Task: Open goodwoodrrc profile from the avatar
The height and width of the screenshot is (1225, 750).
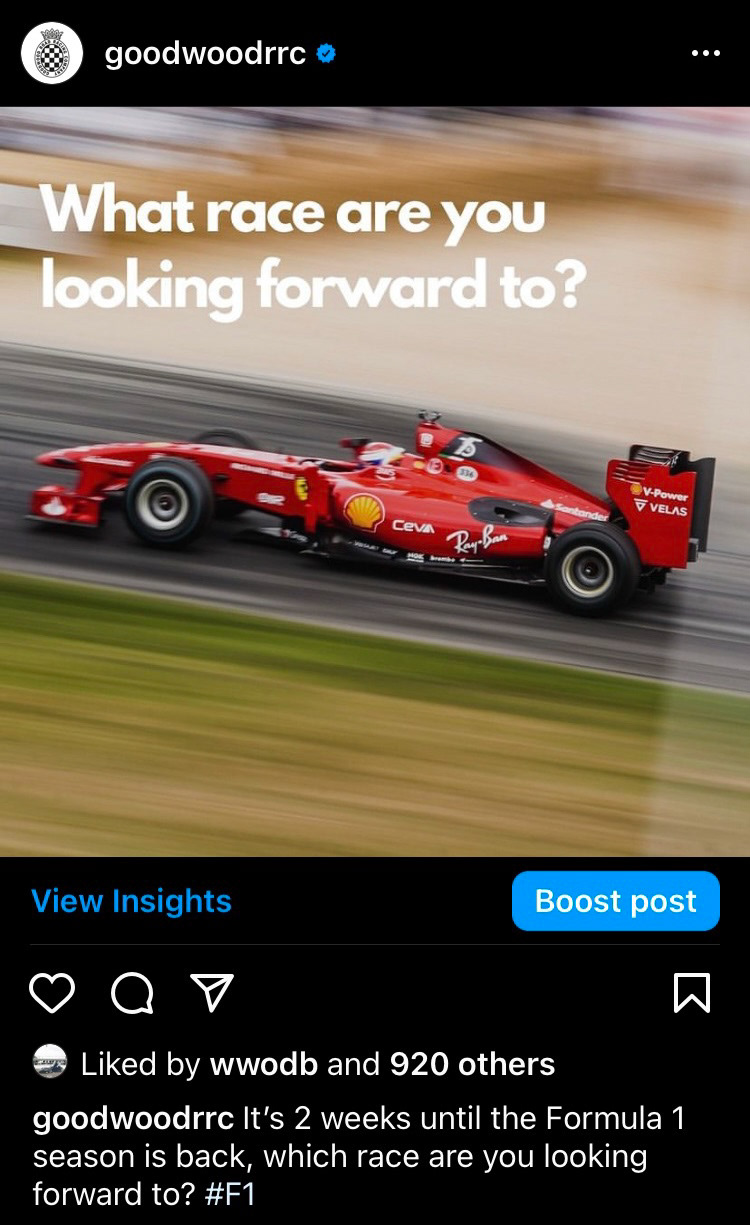Action: pyautogui.click(x=52, y=53)
